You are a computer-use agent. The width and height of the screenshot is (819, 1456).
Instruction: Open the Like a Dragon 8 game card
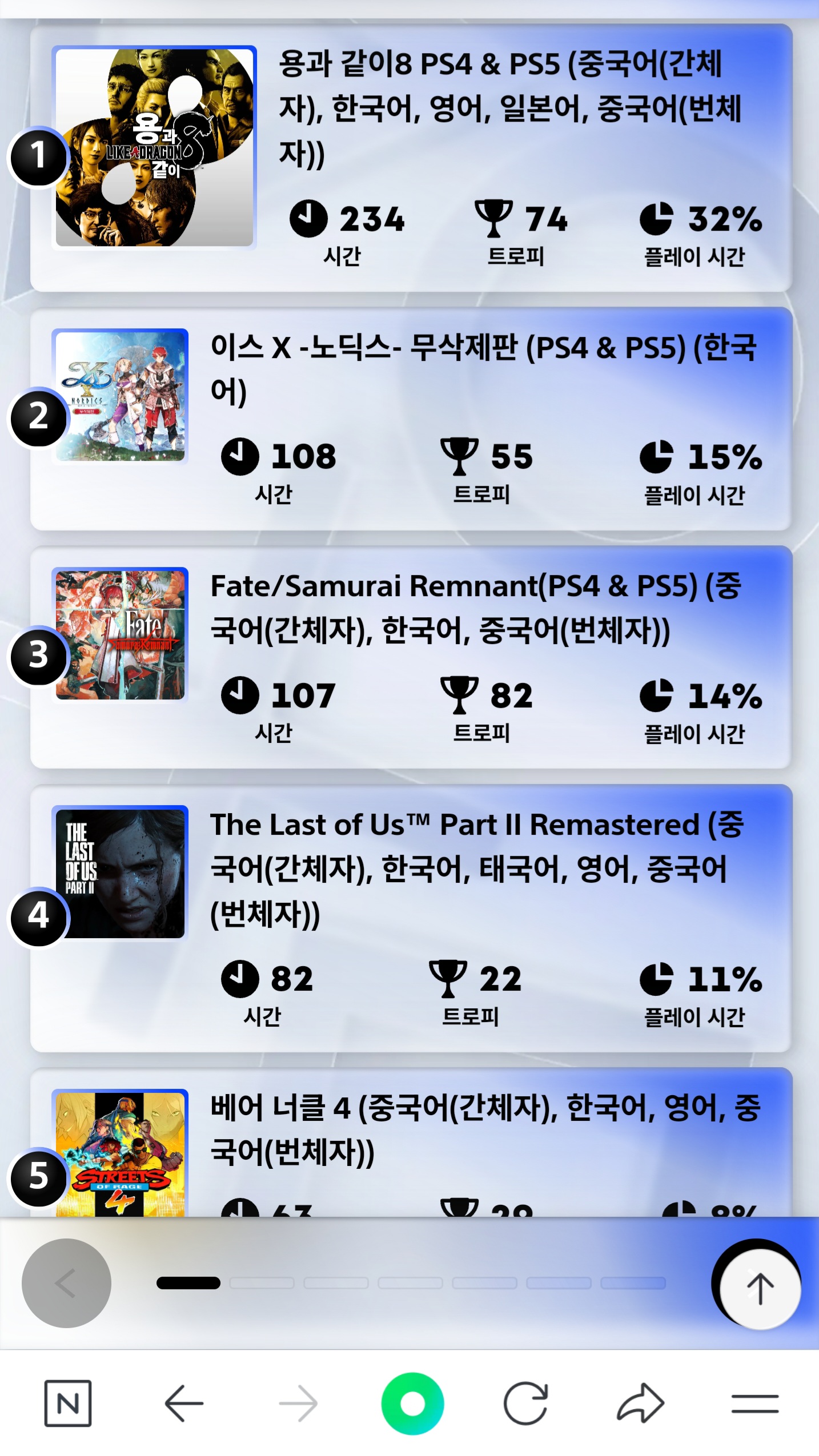pyautogui.click(x=411, y=158)
